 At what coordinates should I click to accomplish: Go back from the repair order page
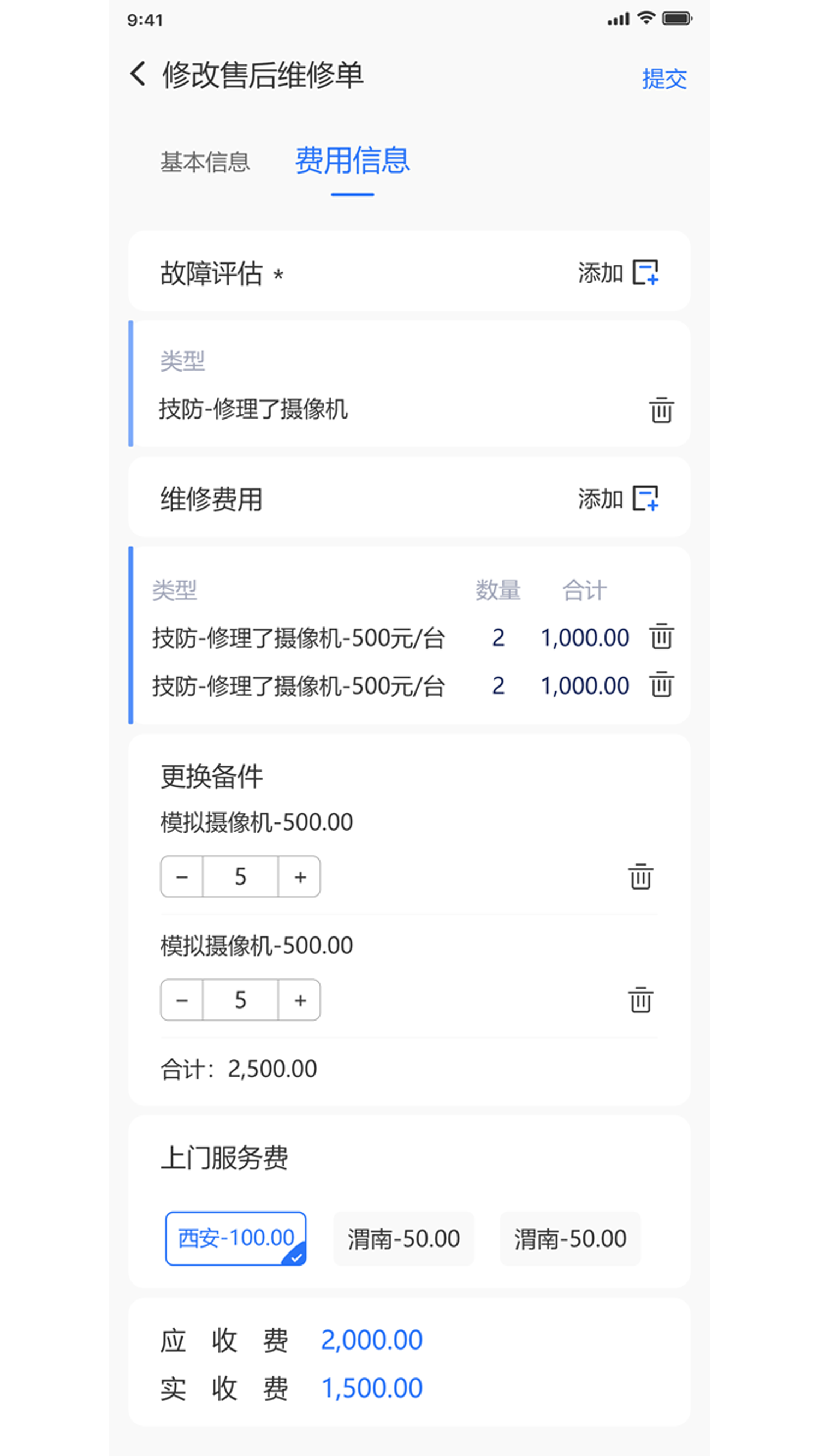(138, 74)
